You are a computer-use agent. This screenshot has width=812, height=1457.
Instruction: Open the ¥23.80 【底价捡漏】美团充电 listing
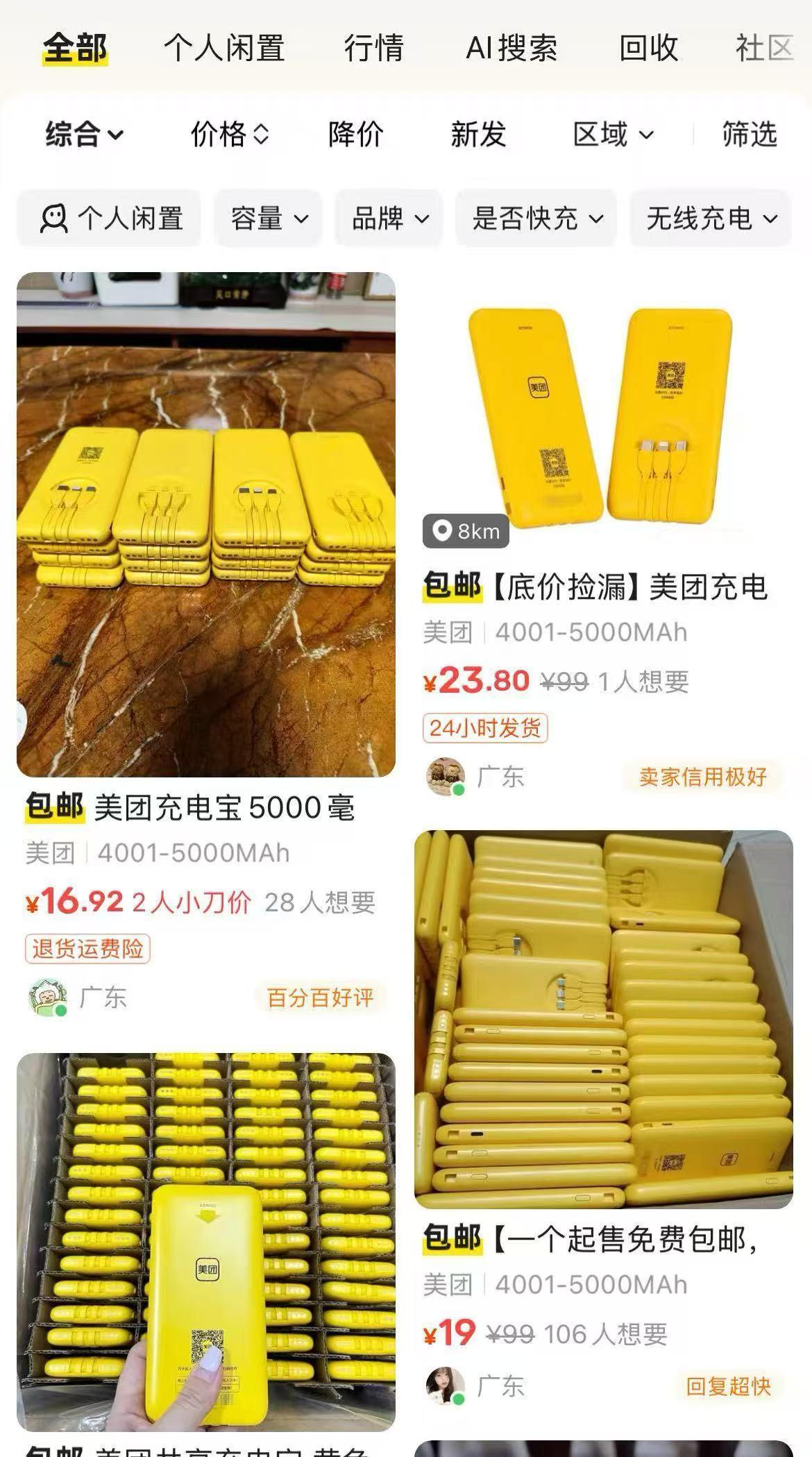(603, 416)
